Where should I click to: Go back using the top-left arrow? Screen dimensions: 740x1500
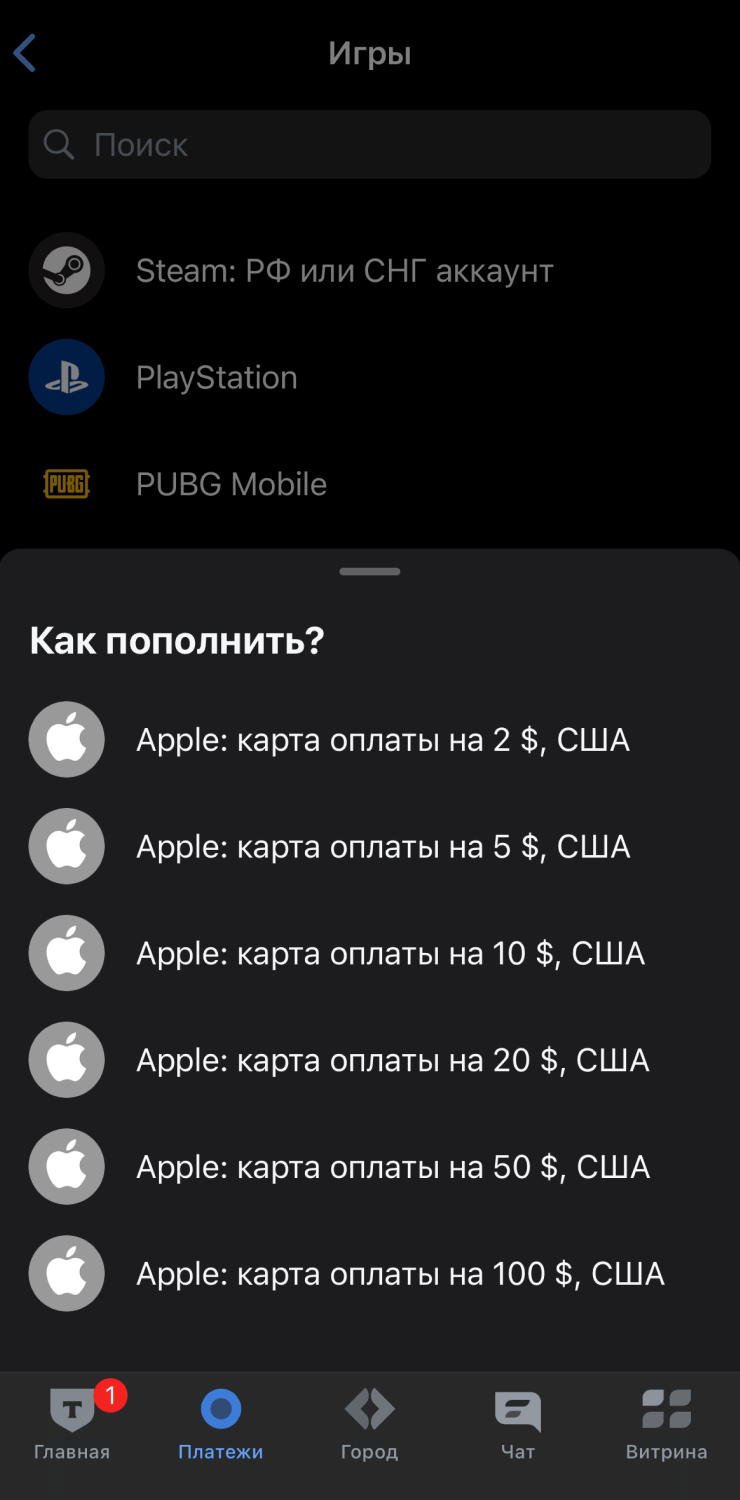[x=26, y=53]
